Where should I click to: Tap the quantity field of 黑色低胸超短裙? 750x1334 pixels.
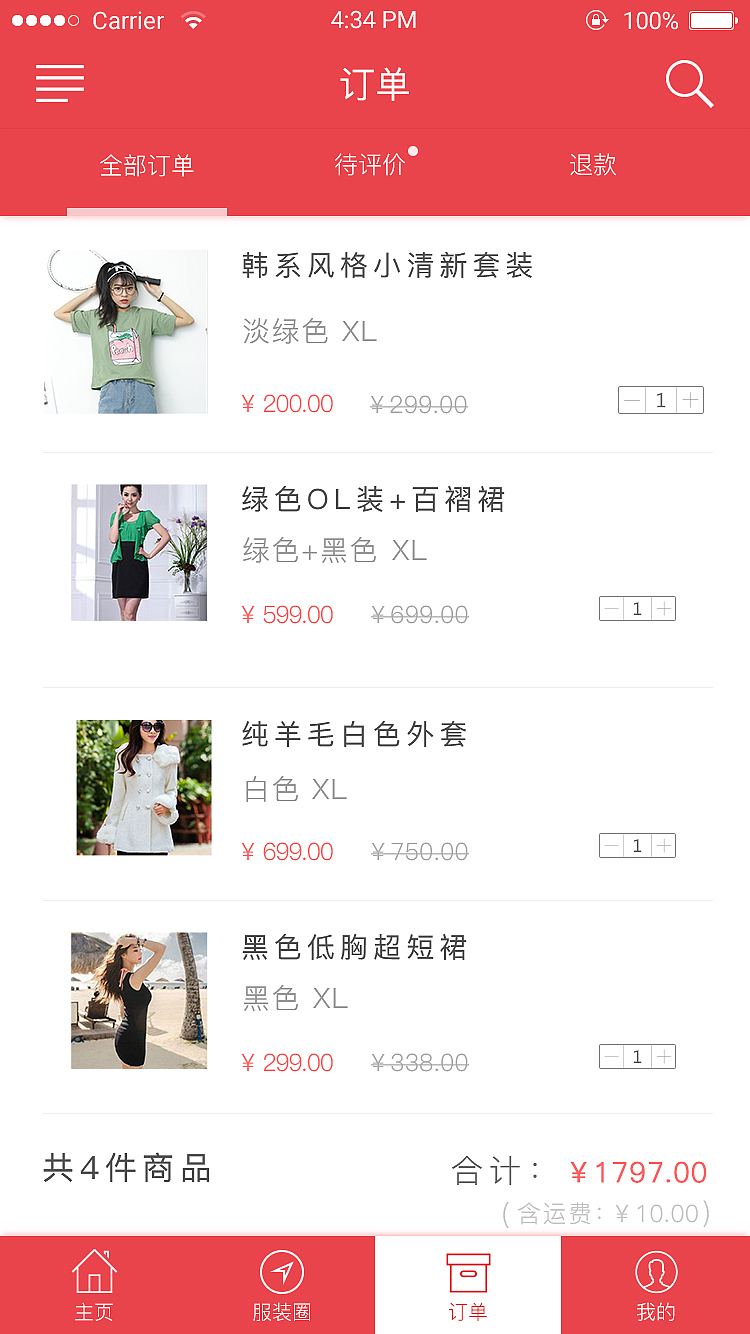(x=637, y=1056)
